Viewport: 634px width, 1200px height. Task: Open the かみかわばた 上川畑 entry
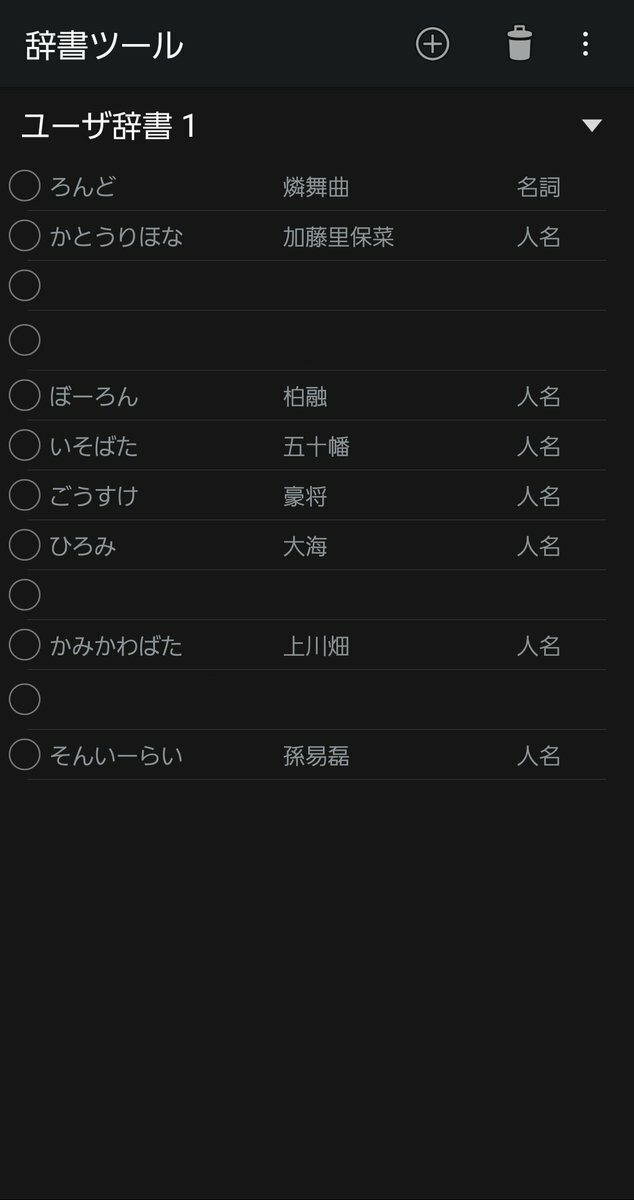click(x=317, y=646)
